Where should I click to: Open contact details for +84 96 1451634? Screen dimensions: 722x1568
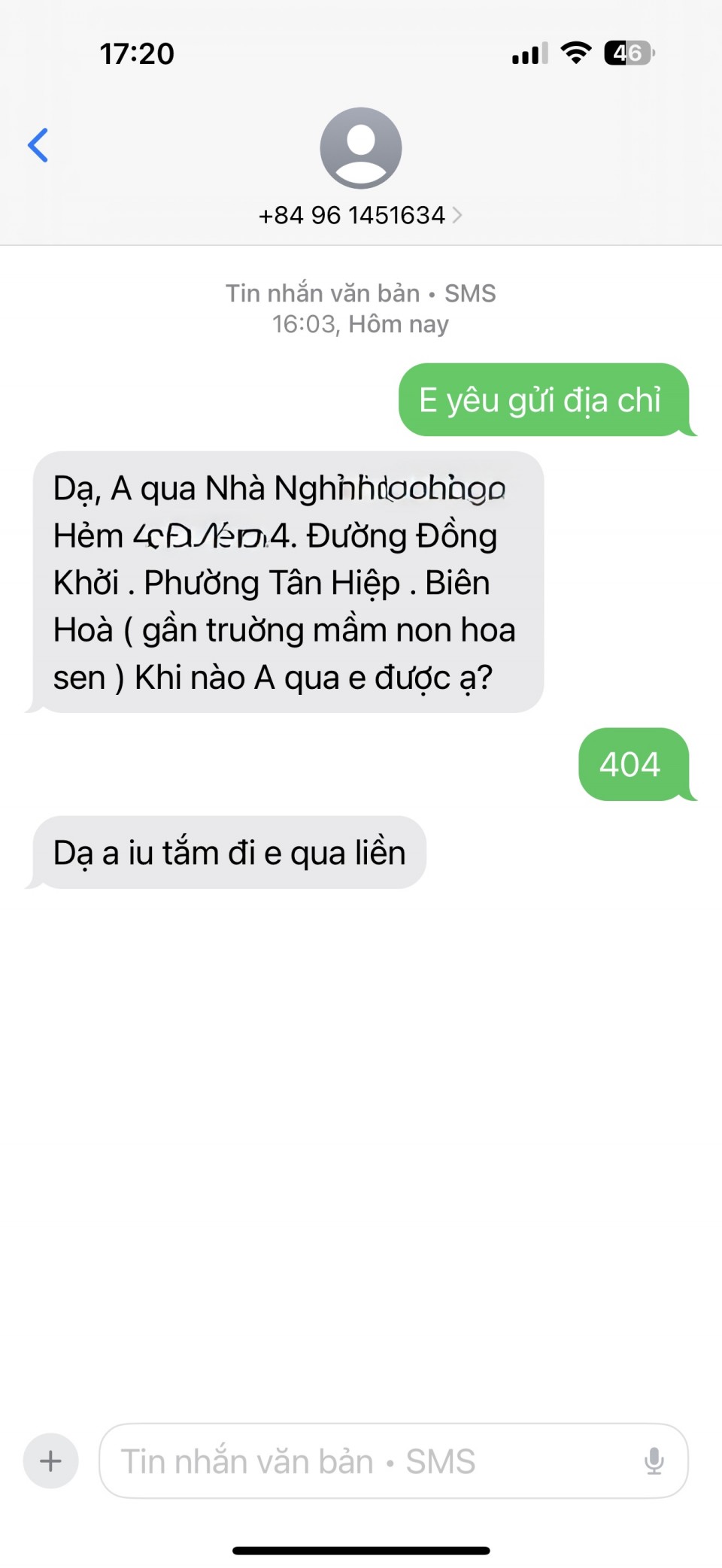pos(360,215)
